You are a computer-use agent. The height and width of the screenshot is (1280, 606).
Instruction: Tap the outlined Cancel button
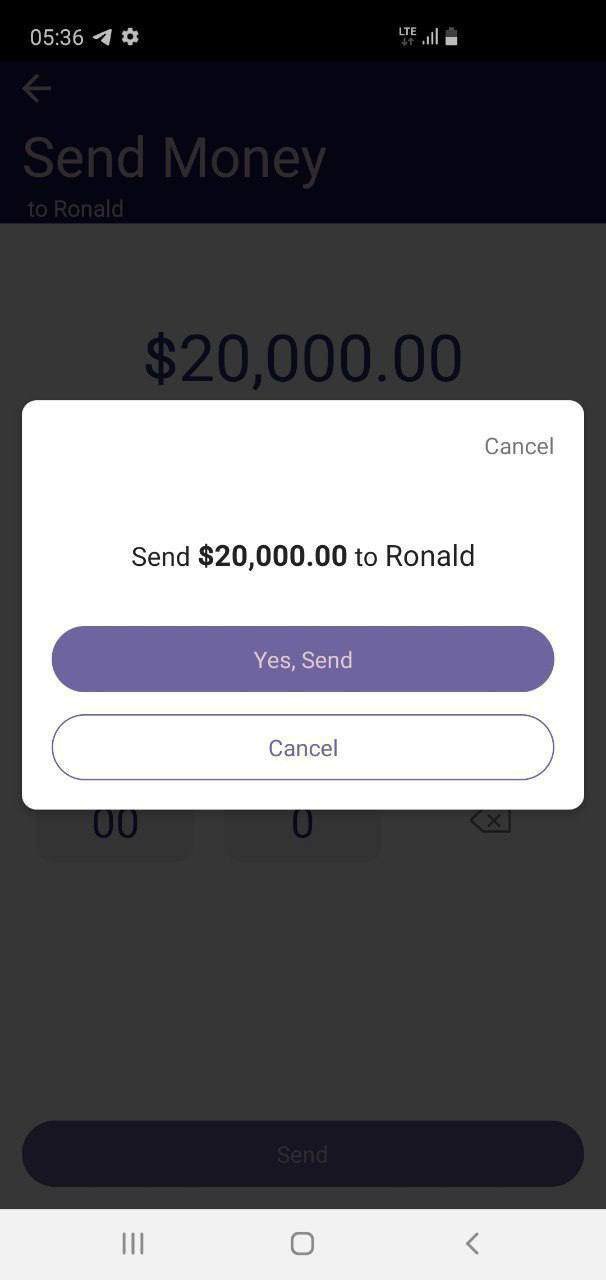(x=302, y=748)
